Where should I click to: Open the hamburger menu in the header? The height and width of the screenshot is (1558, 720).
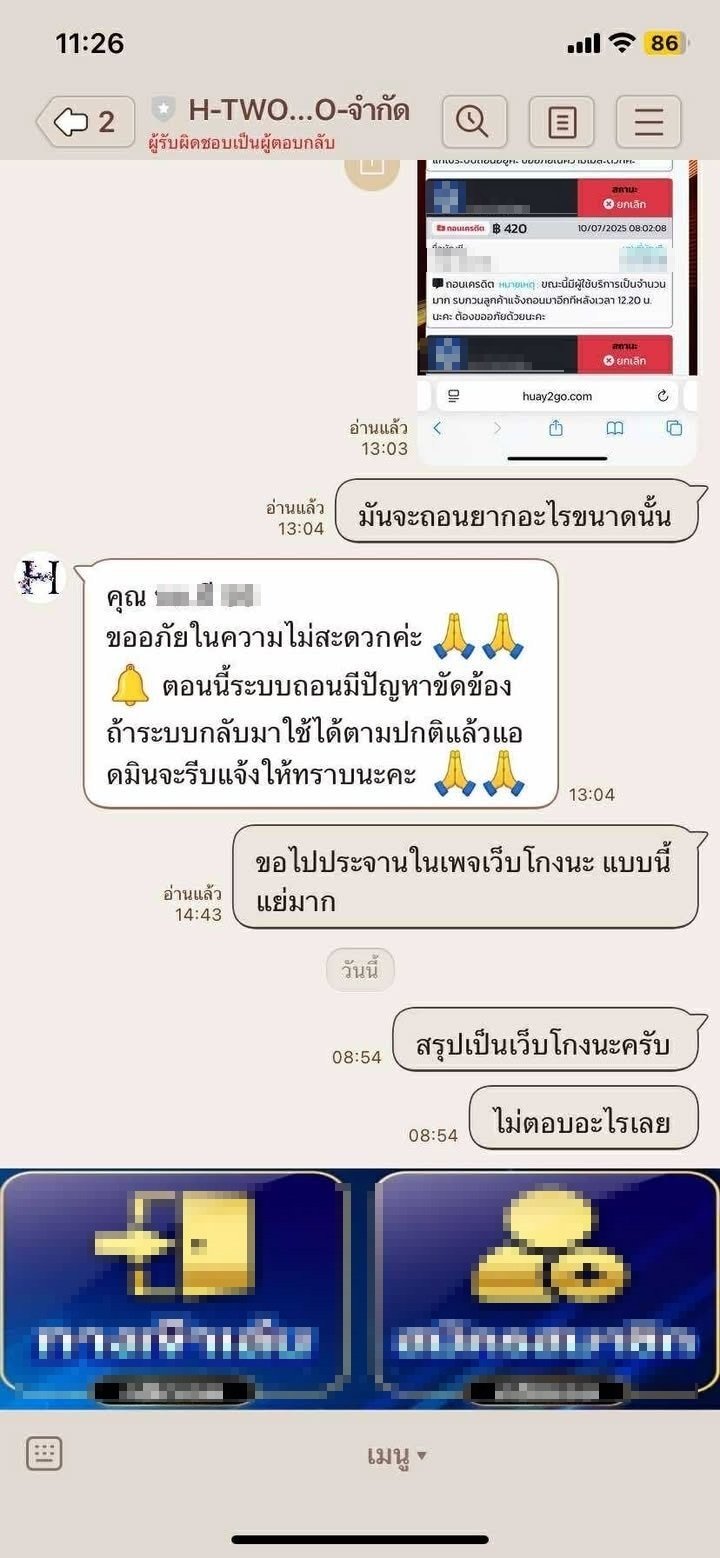[648, 122]
